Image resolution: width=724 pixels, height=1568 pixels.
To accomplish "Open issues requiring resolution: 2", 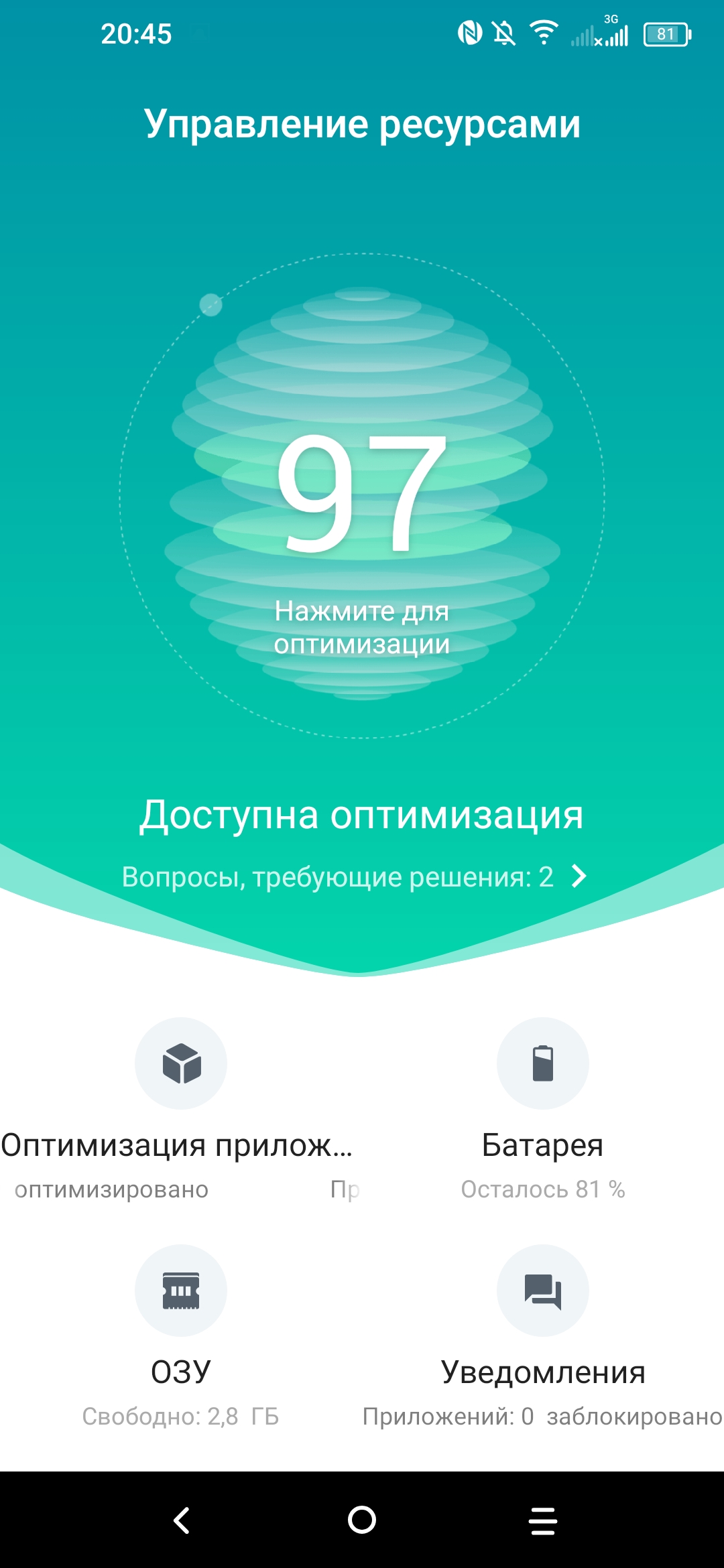I will [x=354, y=876].
